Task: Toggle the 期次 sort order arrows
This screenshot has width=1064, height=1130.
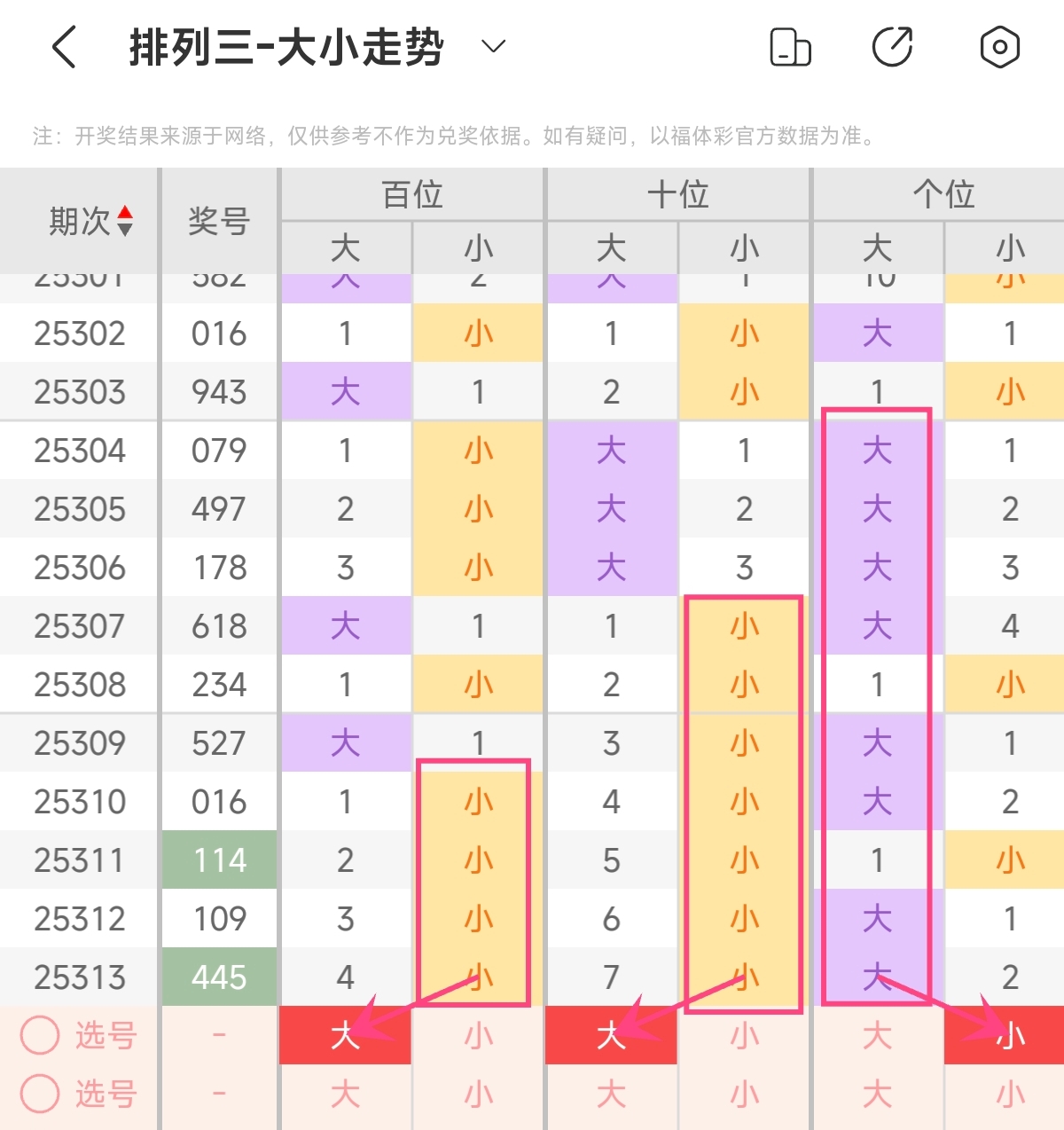Action: pyautogui.click(x=125, y=221)
